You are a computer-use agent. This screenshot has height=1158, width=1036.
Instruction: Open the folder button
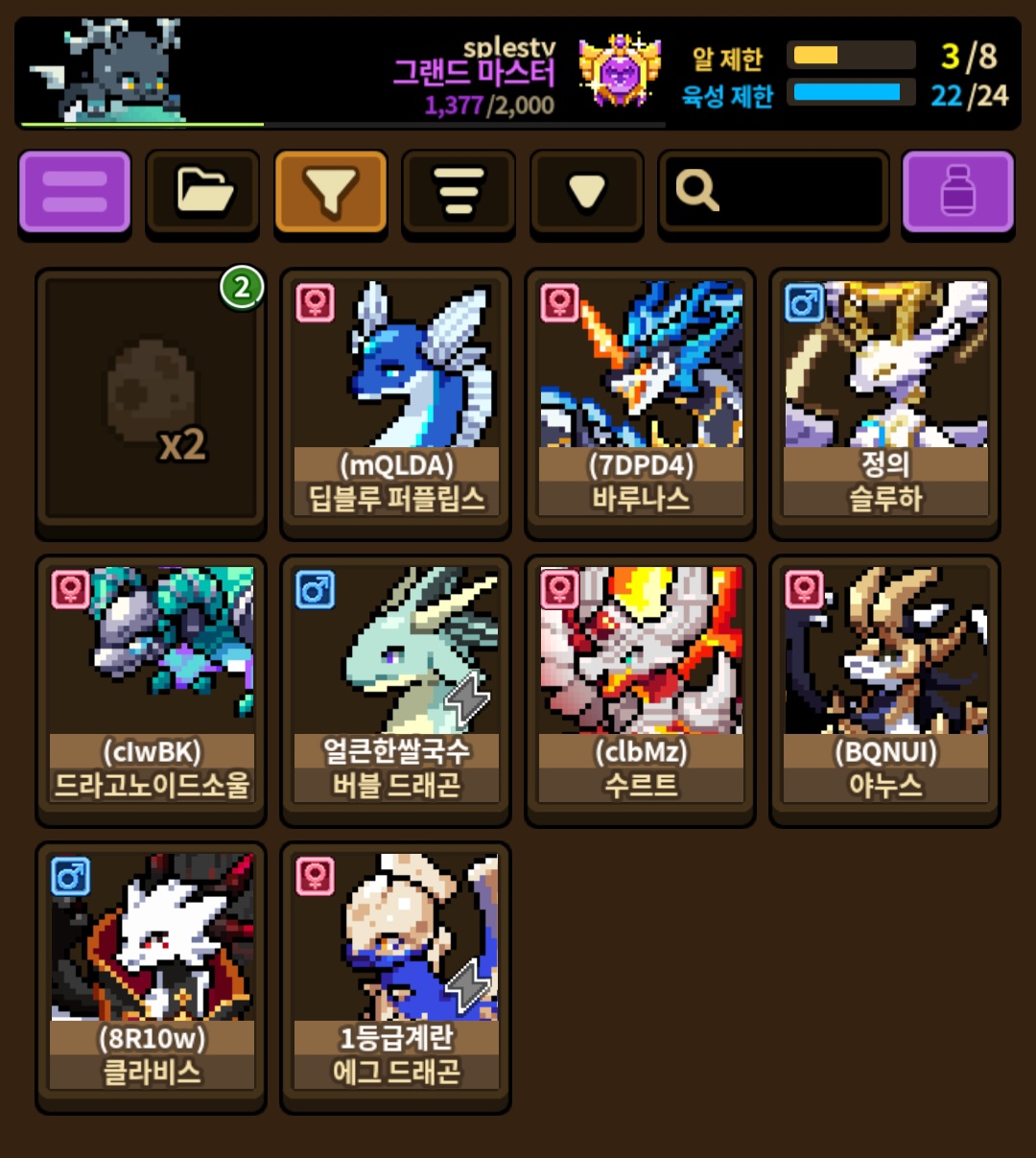202,192
